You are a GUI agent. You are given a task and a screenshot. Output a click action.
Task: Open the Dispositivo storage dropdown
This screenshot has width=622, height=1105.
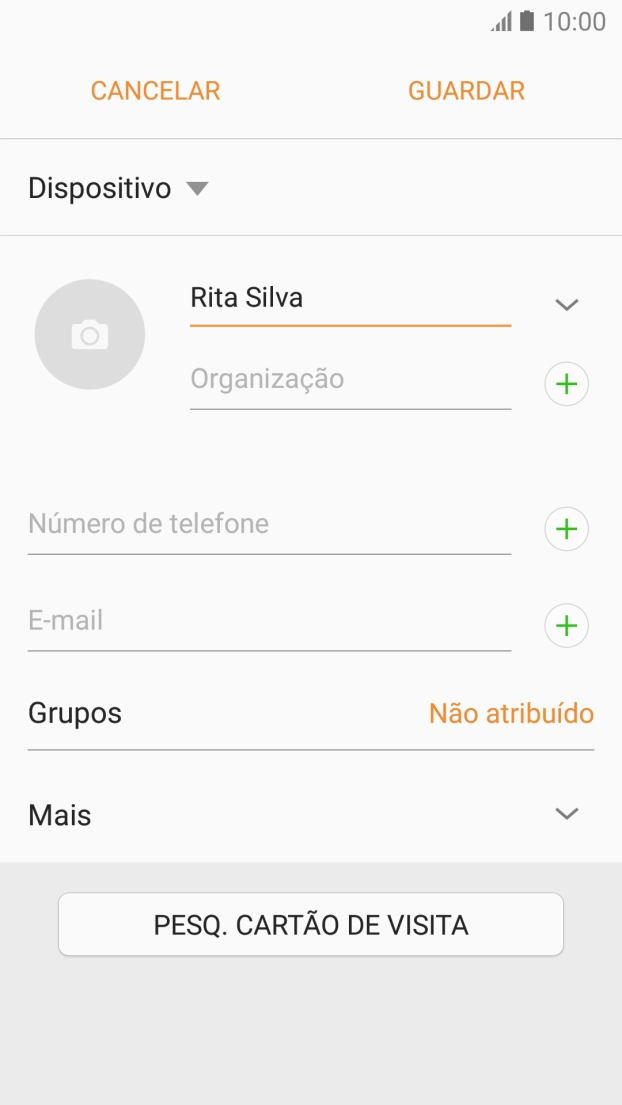coord(118,188)
